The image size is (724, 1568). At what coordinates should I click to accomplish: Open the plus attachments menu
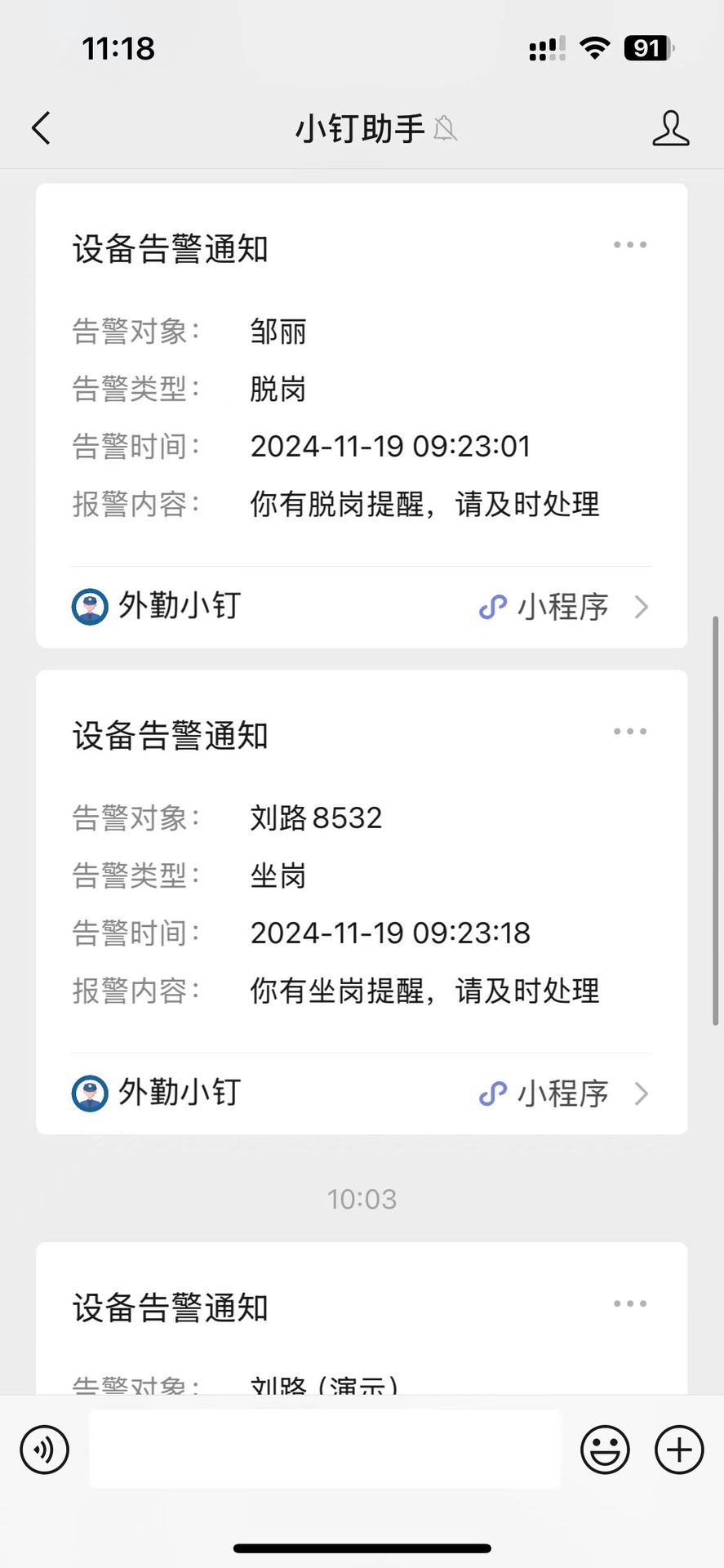pyautogui.click(x=679, y=1450)
